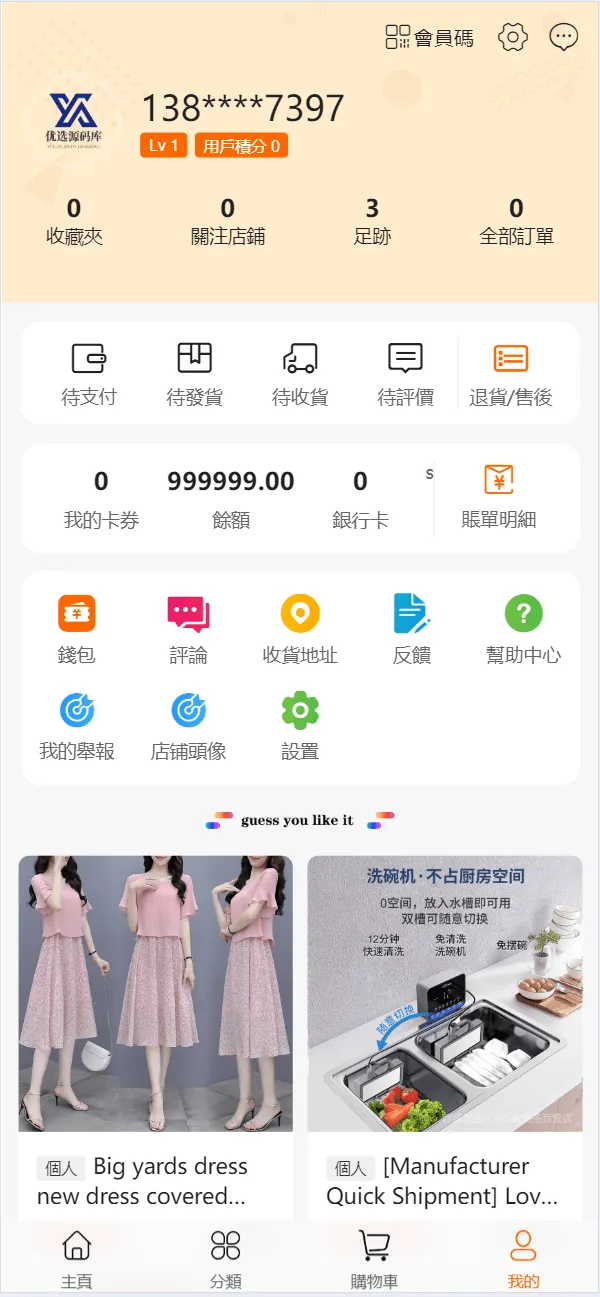Open the messages chat bubble icon
Screen dimensions: 600x1297
564,38
